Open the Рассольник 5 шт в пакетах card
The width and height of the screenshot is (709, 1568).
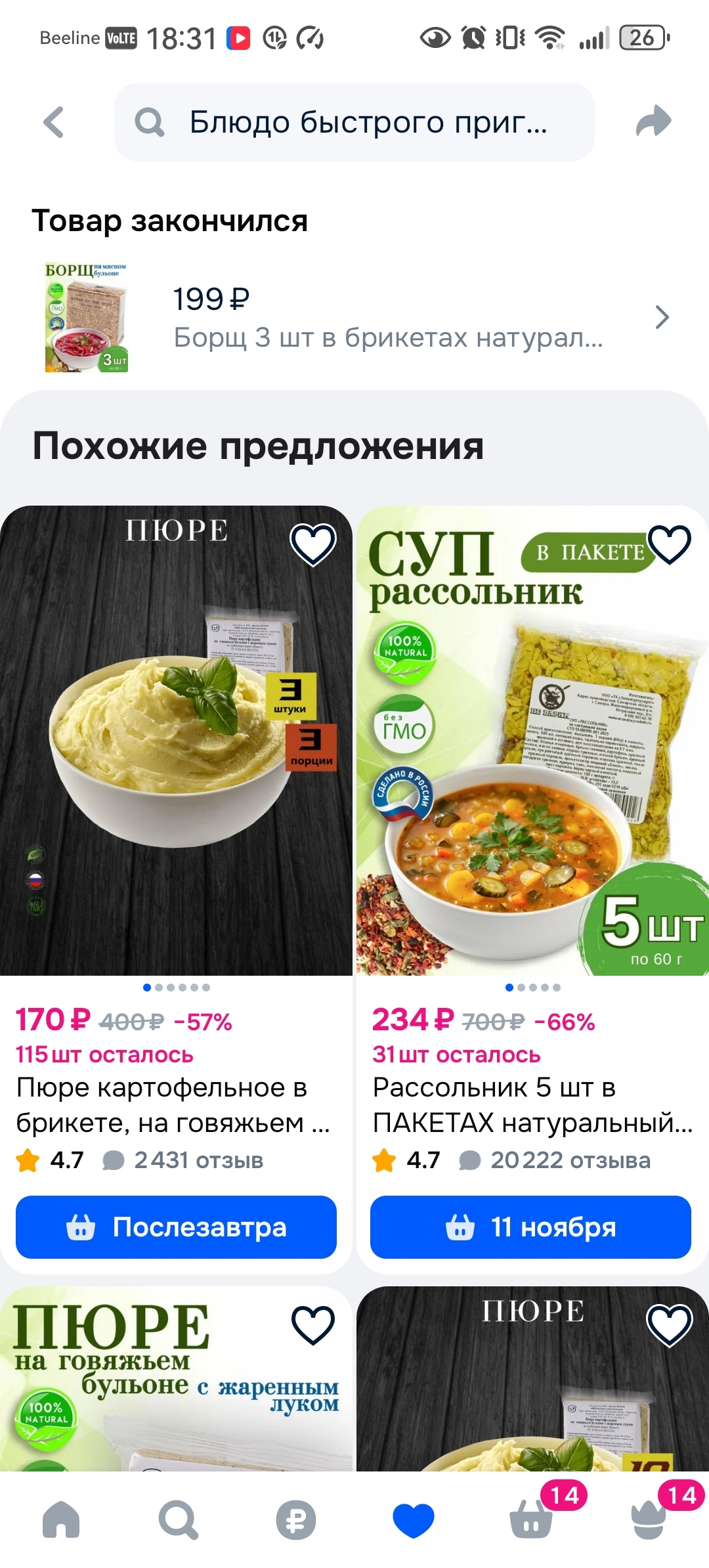(532, 742)
